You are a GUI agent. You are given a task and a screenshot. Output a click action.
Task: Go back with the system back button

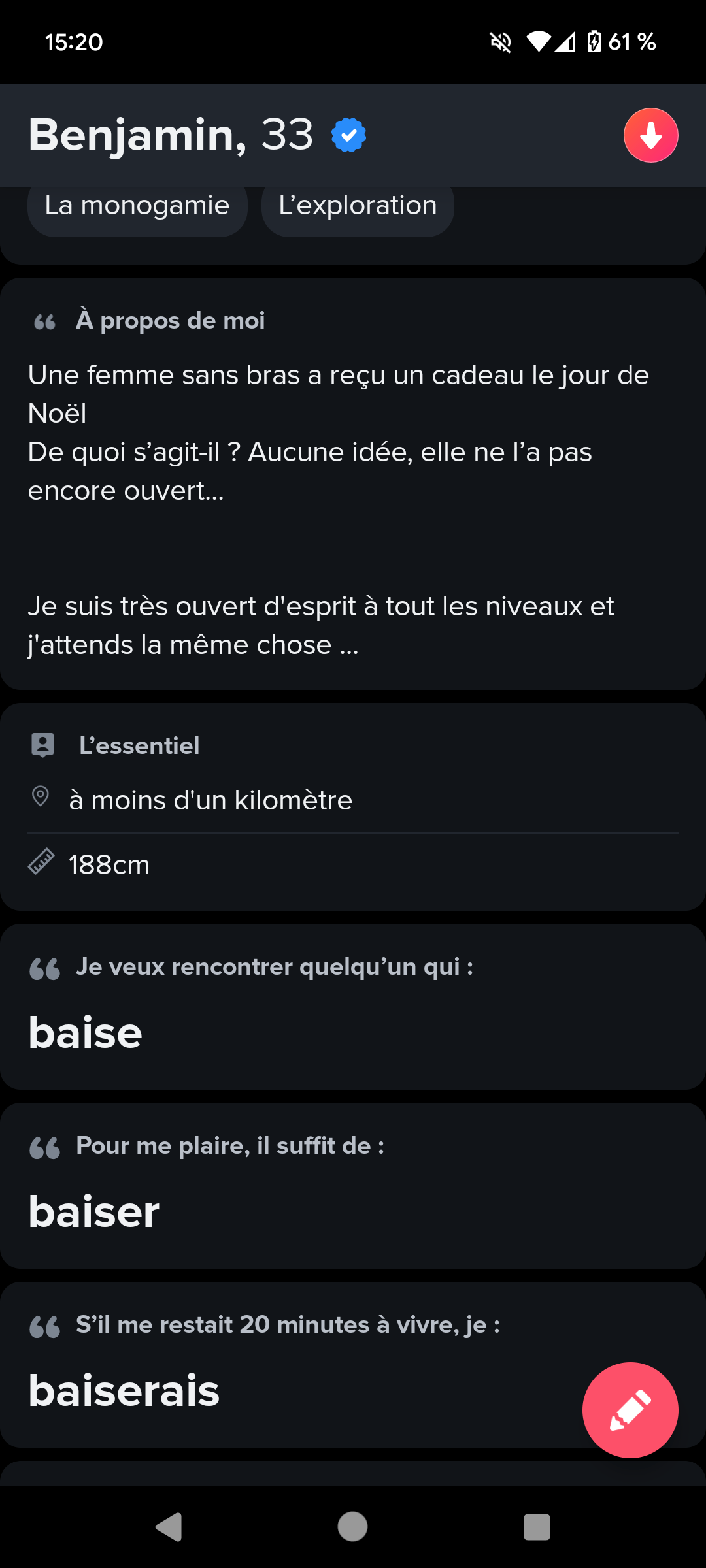[169, 1527]
